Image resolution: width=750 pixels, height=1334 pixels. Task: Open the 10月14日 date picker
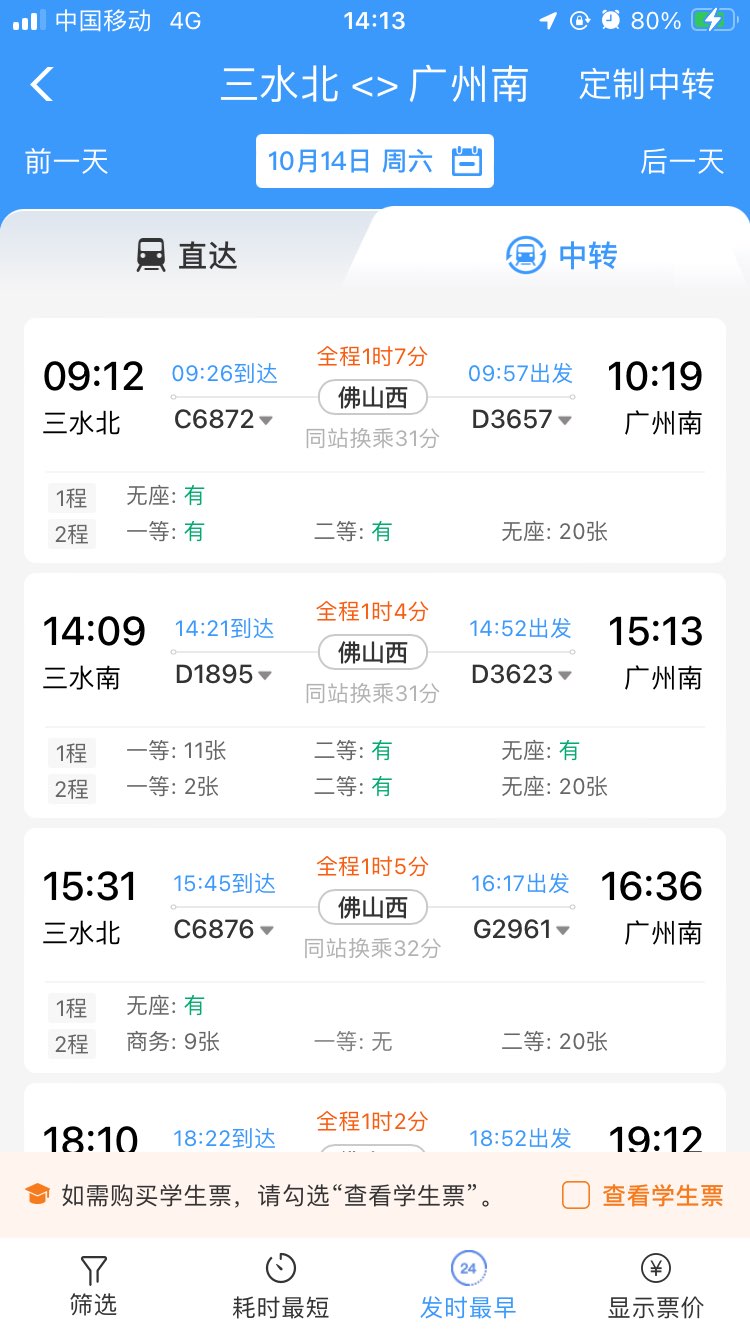374,161
